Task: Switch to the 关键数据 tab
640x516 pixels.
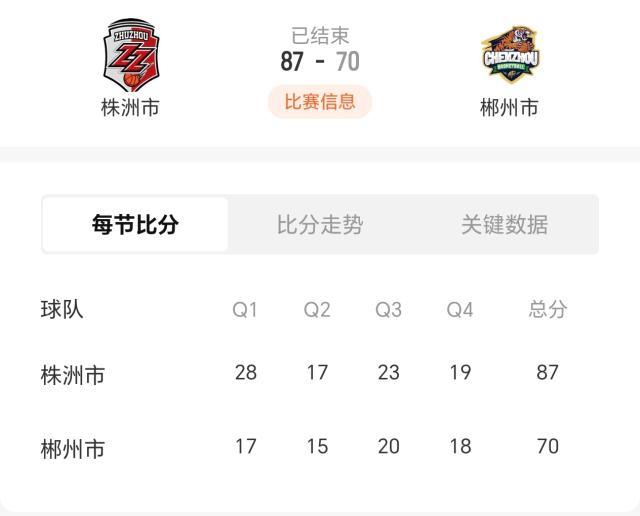Action: pos(504,225)
